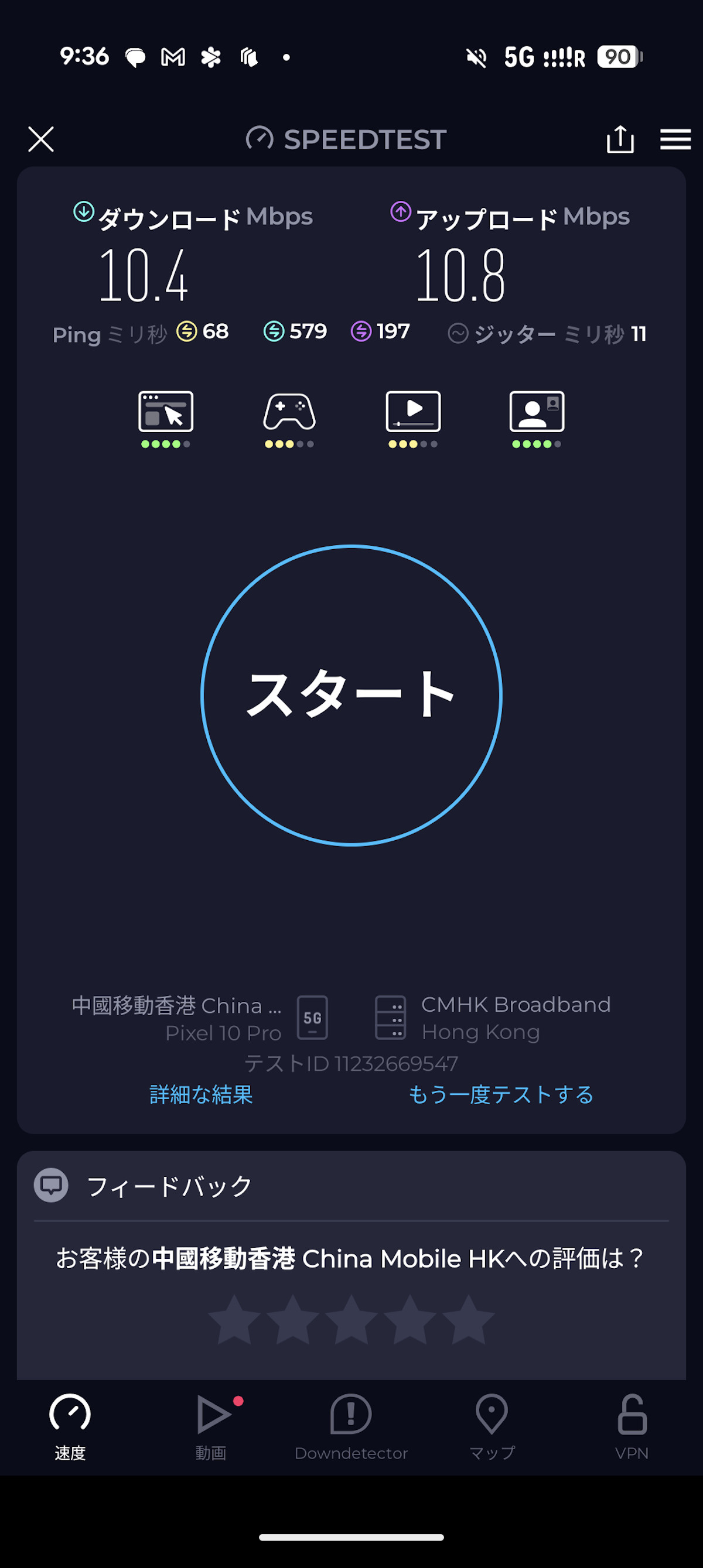Close the speed test result

click(41, 139)
